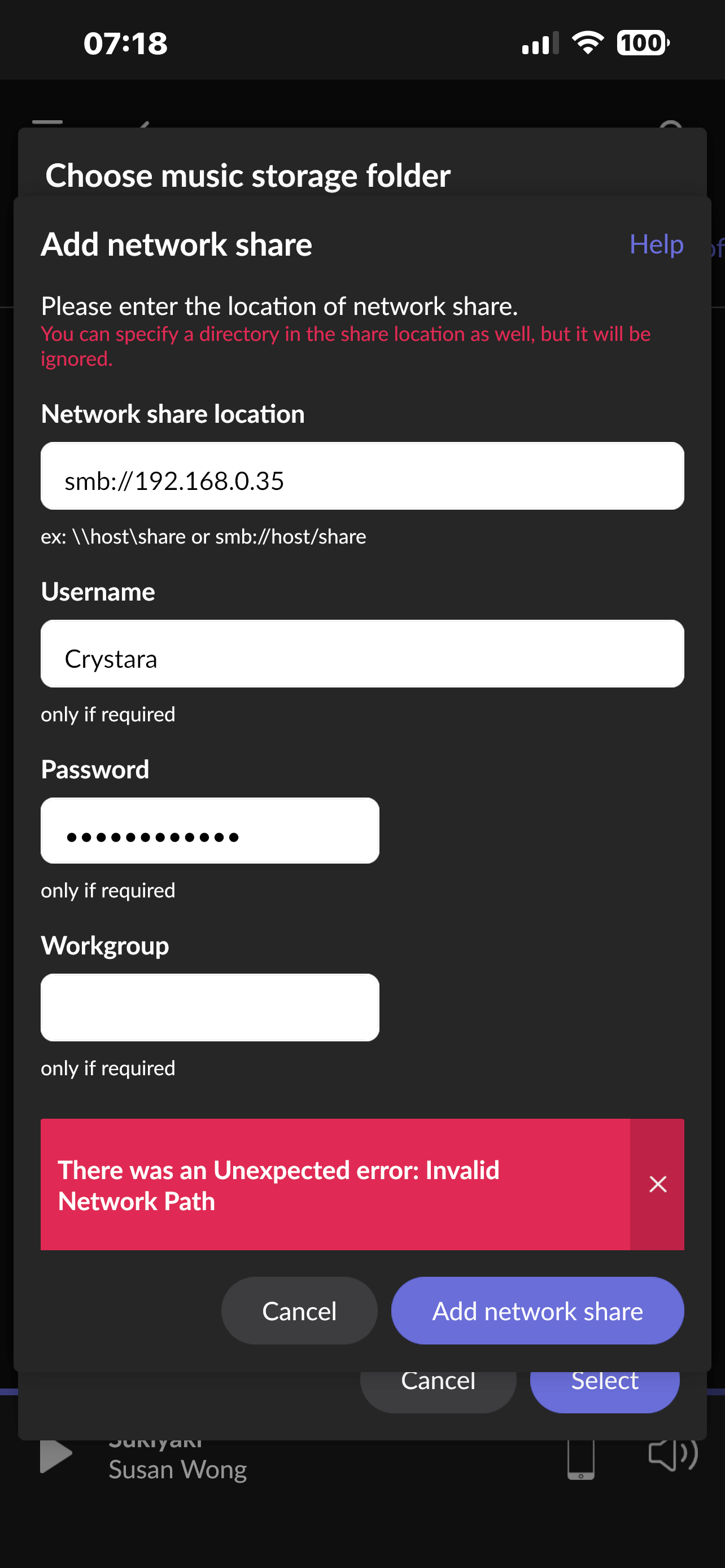Edit the network share location field
725x1568 pixels.
coord(362,476)
